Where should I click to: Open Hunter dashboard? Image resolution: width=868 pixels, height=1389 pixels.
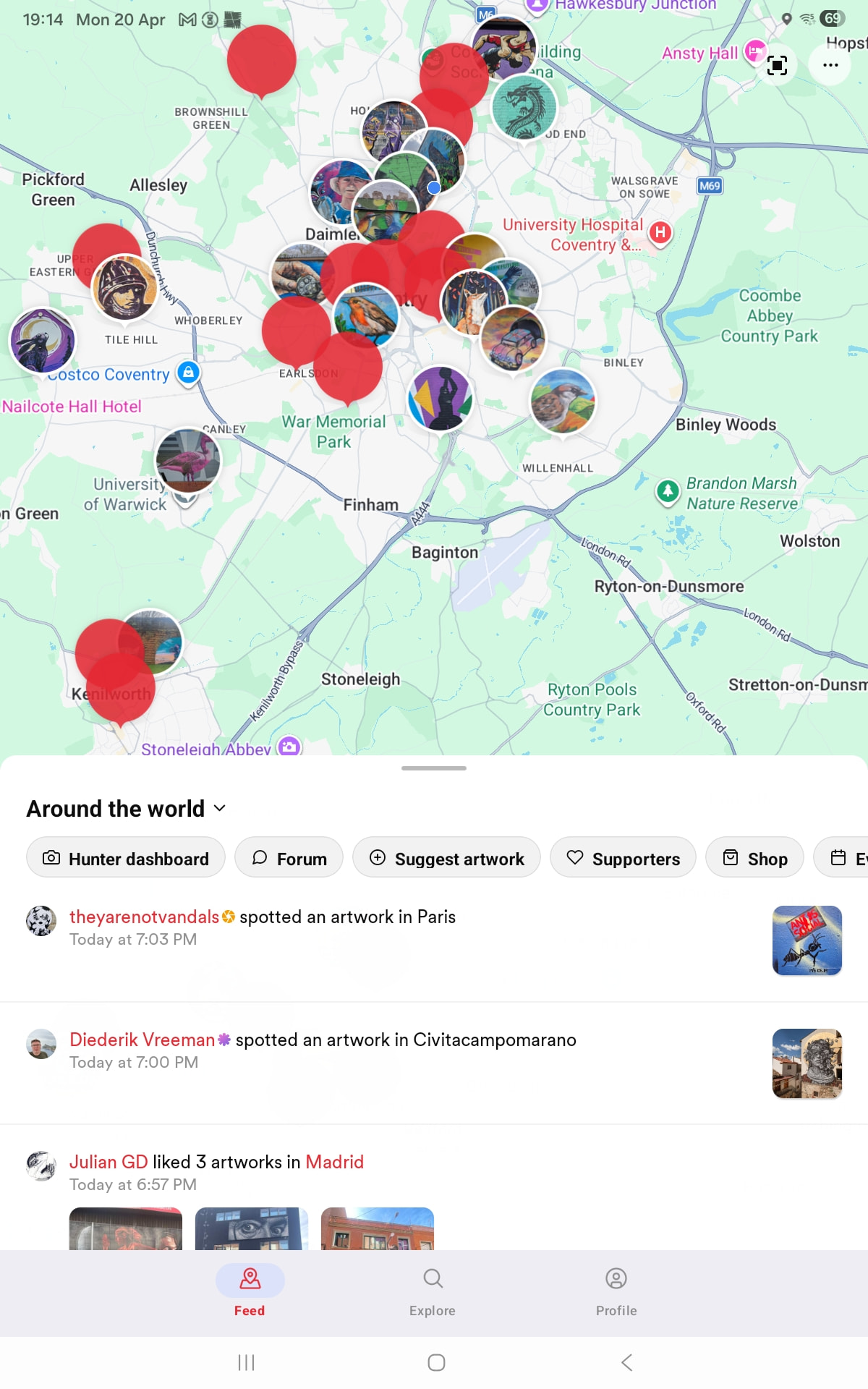pos(126,858)
